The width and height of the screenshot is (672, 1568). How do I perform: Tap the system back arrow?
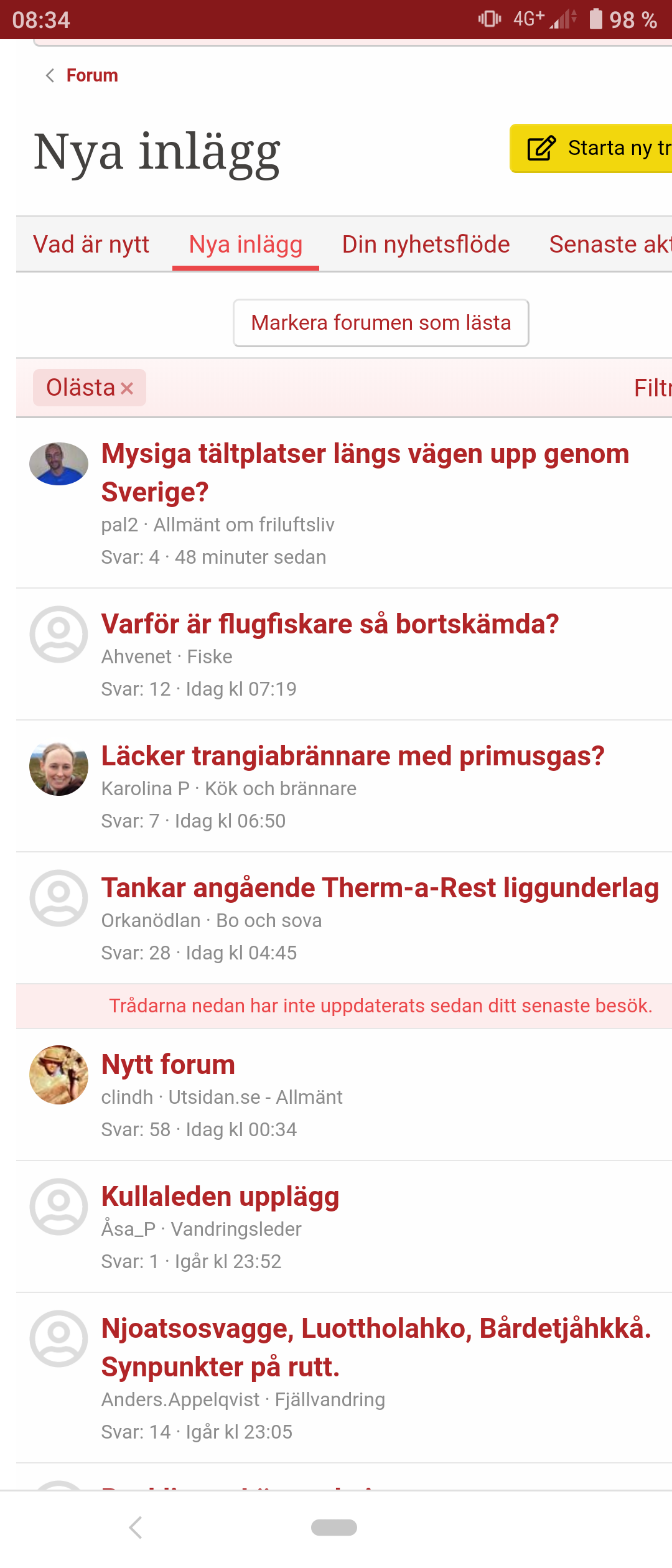[x=136, y=1528]
